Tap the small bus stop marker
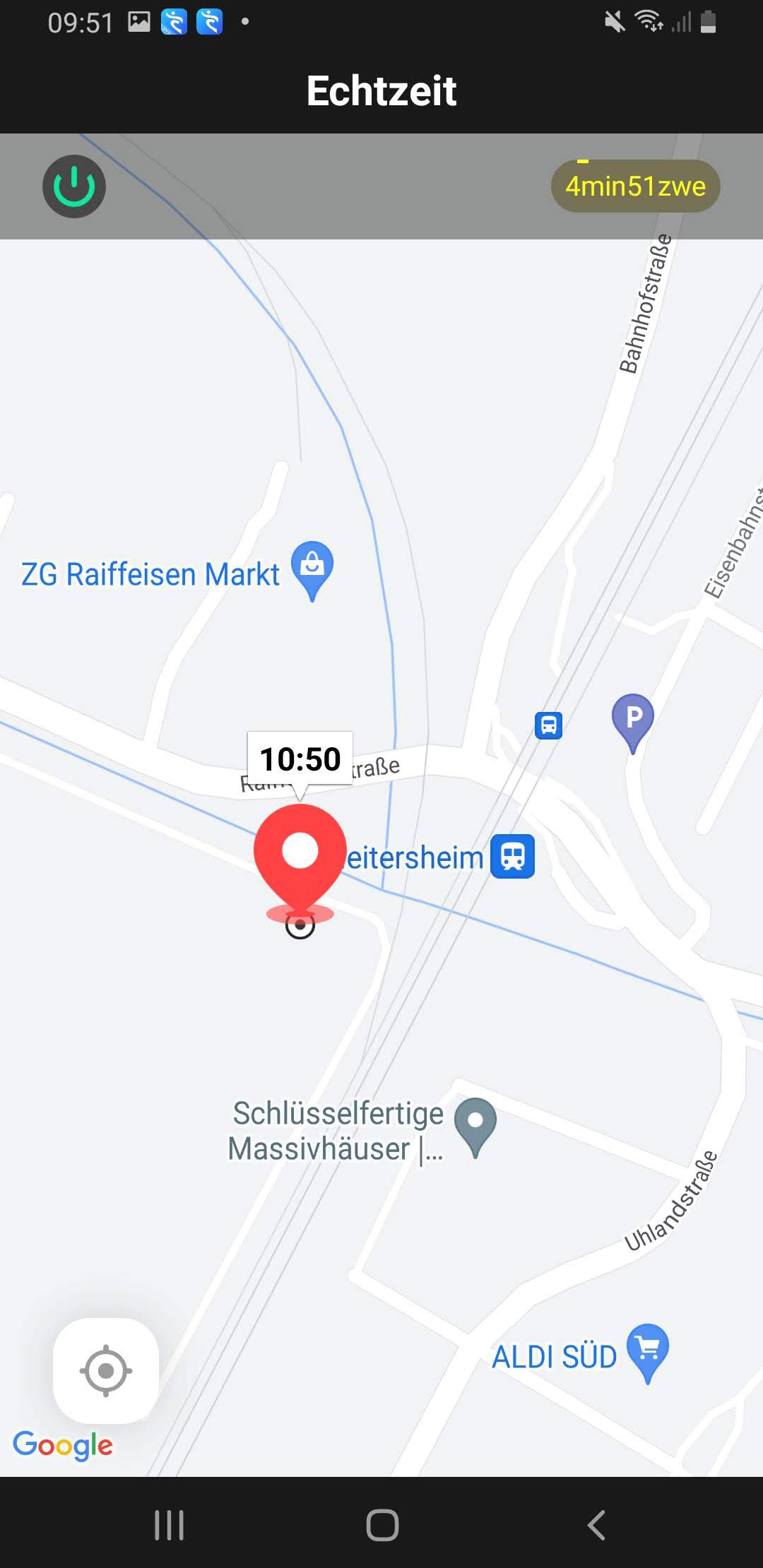This screenshot has height=1568, width=763. 548,725
